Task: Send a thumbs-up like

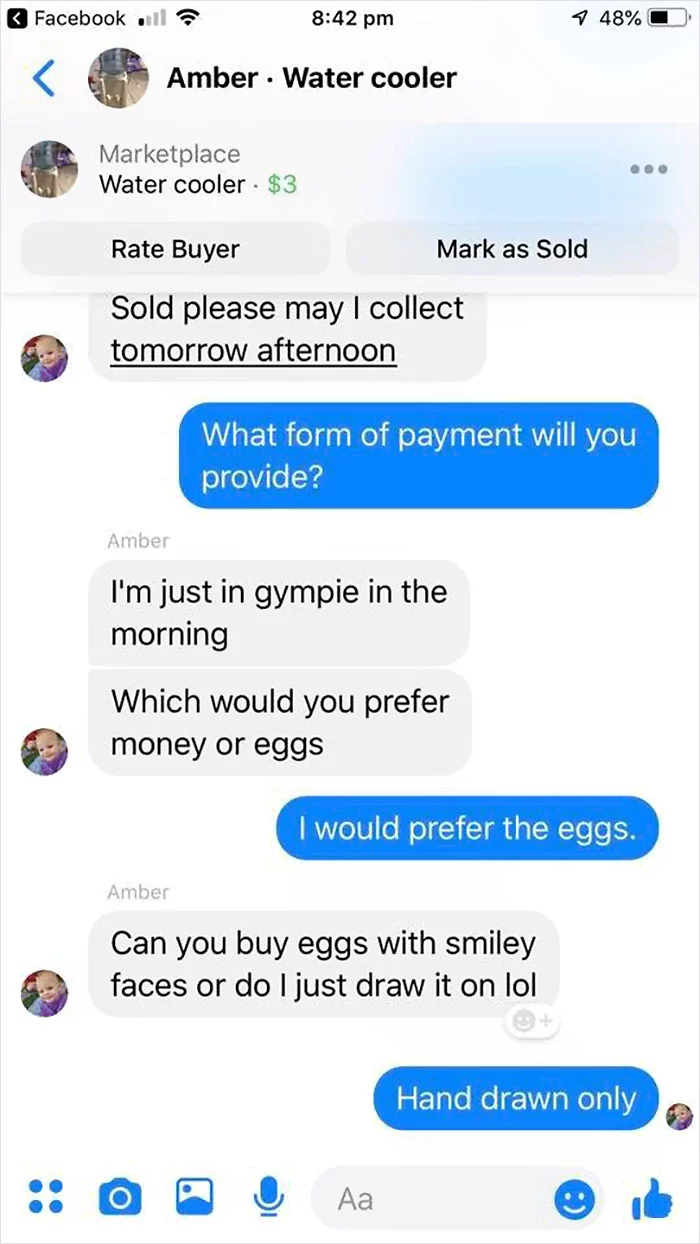Action: click(652, 1196)
